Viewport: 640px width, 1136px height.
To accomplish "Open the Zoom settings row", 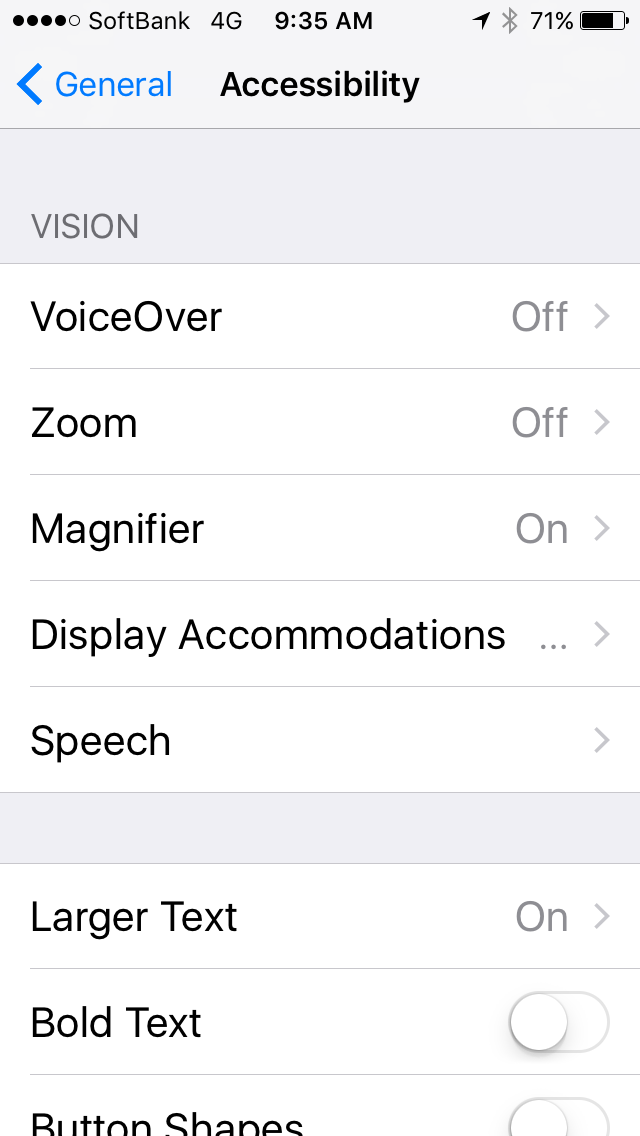I will click(x=320, y=422).
